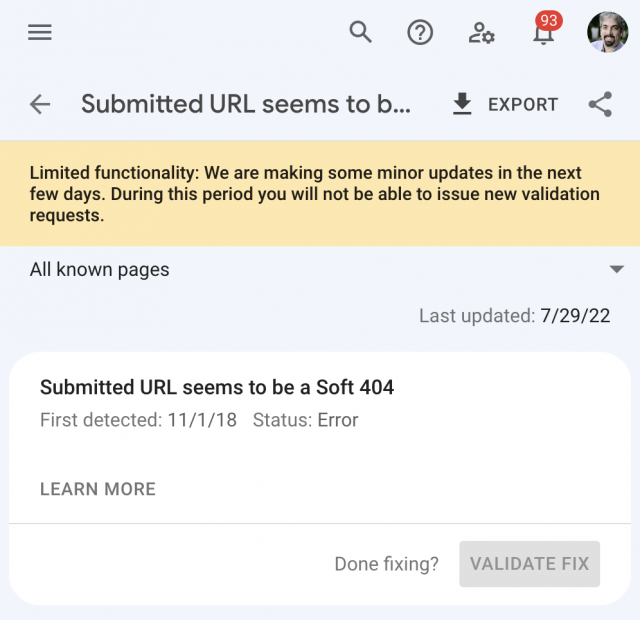Open the help question mark icon
The image size is (640, 620).
(420, 33)
